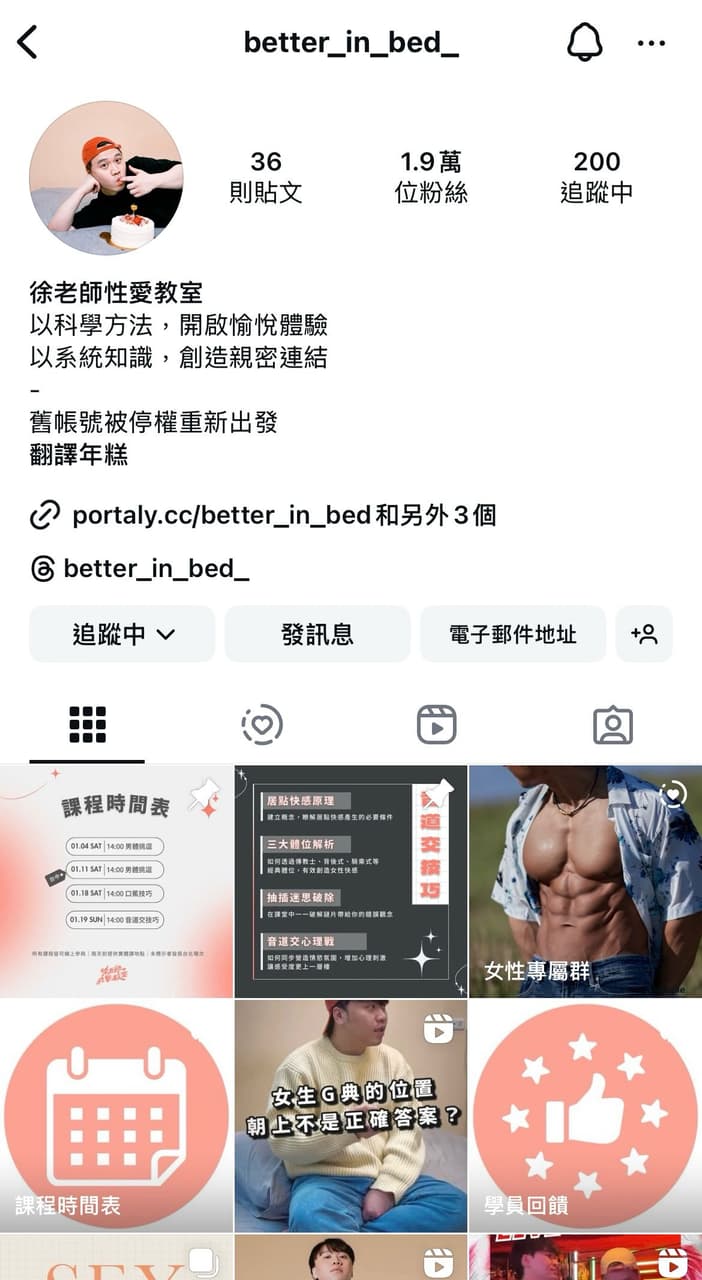702x1280 pixels.
Task: Expand the 追蹤中 following dropdown
Action: tap(122, 634)
